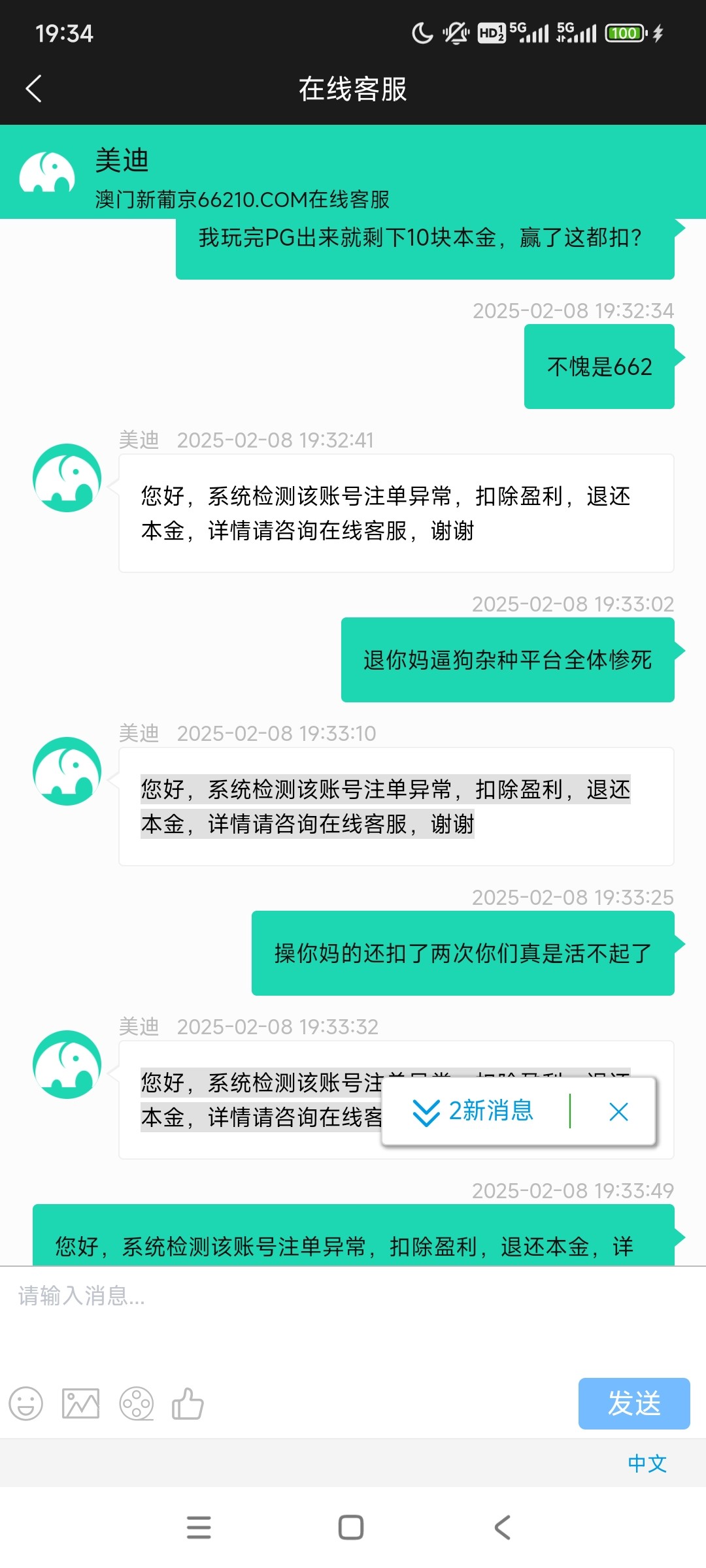The width and height of the screenshot is (706, 1568).
Task: Go back from the 在线客服 chat
Action: click(34, 89)
